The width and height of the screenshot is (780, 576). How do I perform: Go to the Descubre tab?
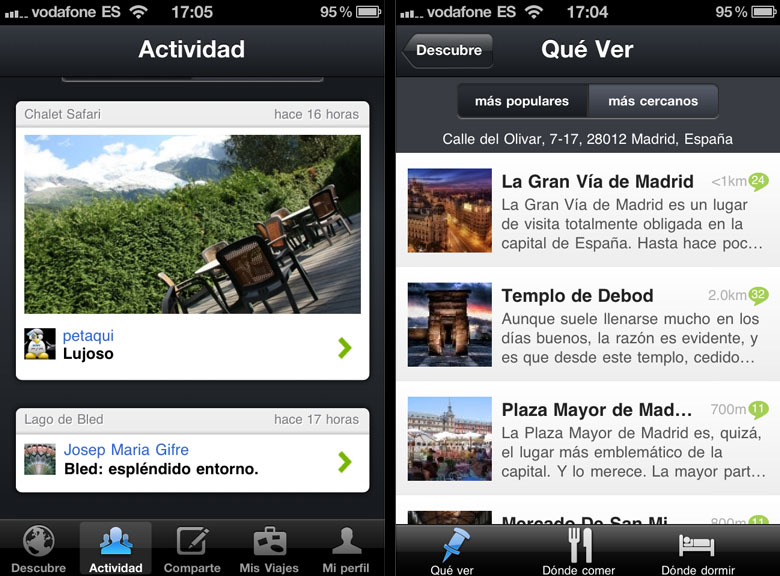(x=38, y=549)
